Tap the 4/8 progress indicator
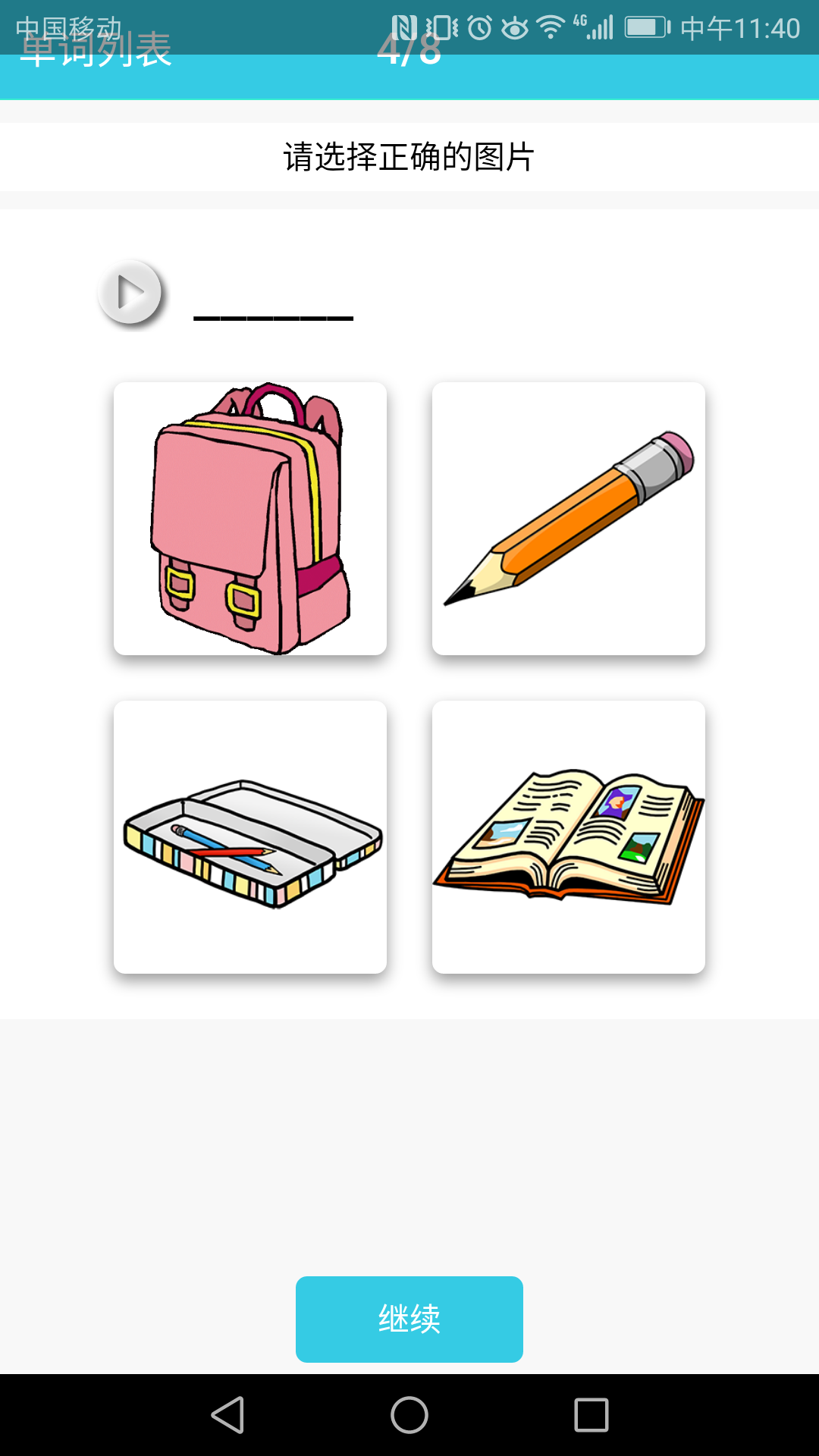This screenshot has width=819, height=1456. pos(409,49)
